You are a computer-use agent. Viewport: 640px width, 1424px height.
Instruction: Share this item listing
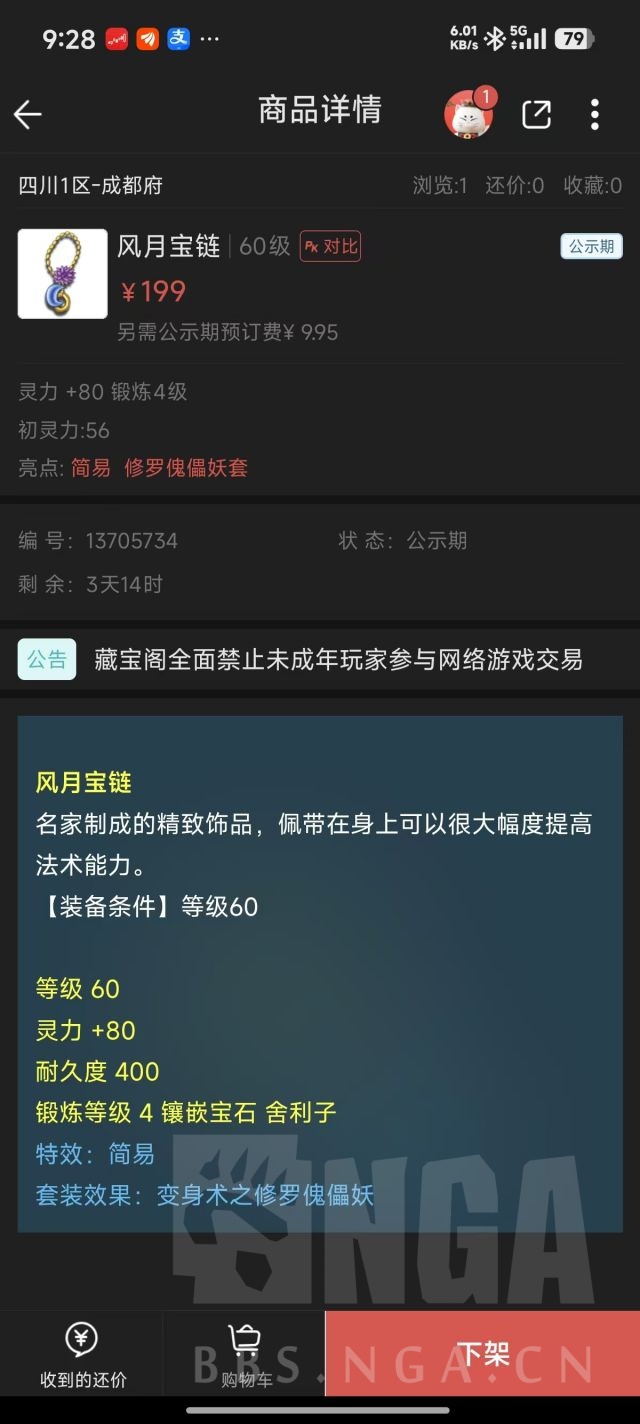(537, 114)
